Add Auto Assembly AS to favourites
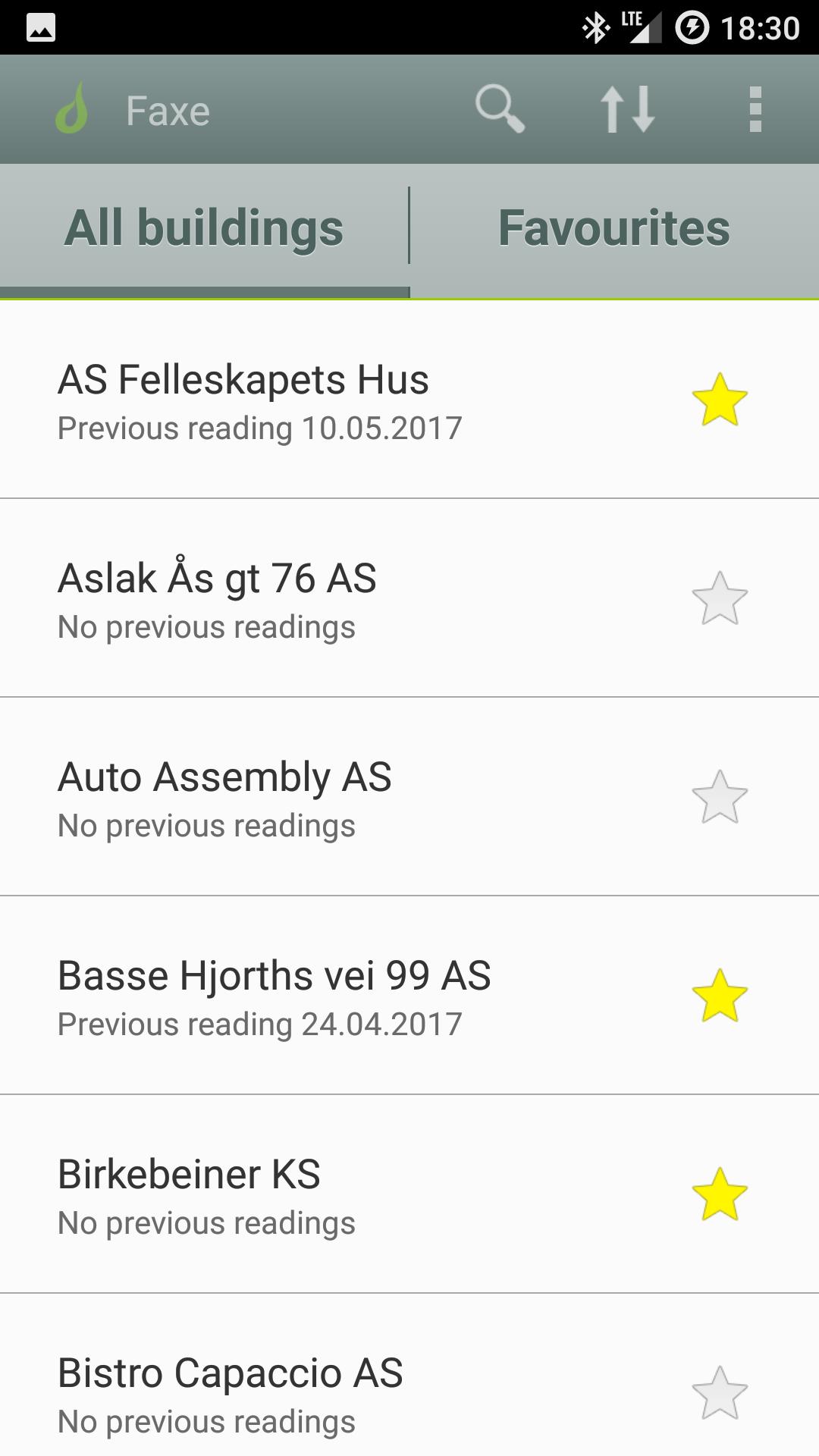Image resolution: width=819 pixels, height=1456 pixels. click(720, 797)
